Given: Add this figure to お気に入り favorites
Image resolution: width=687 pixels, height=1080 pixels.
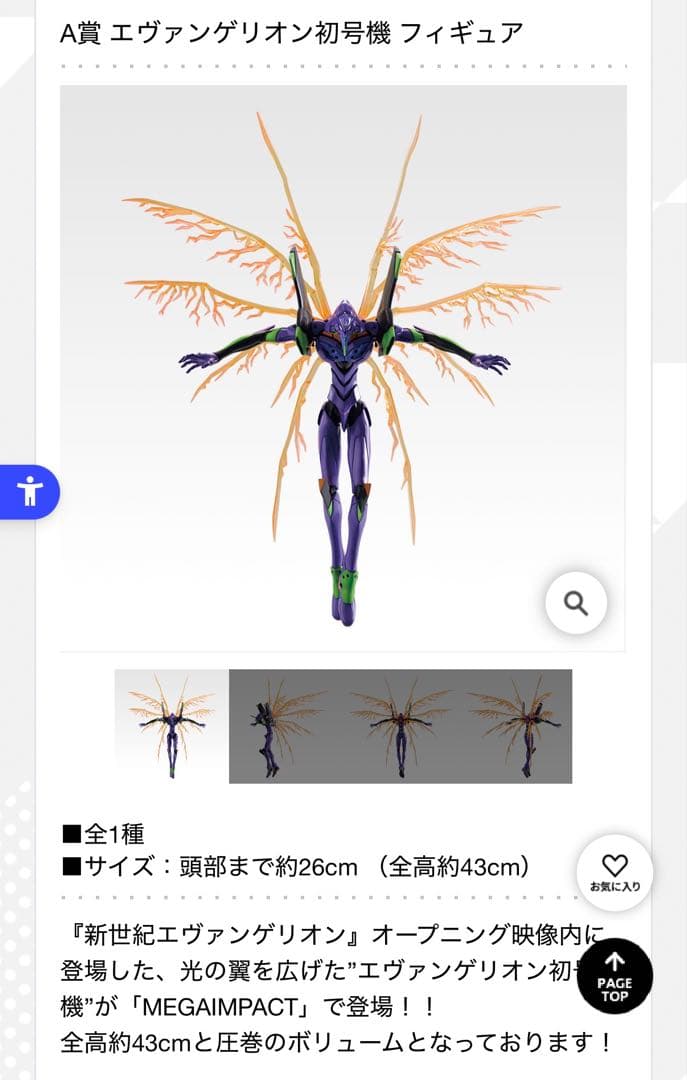Looking at the screenshot, I should tap(614, 872).
